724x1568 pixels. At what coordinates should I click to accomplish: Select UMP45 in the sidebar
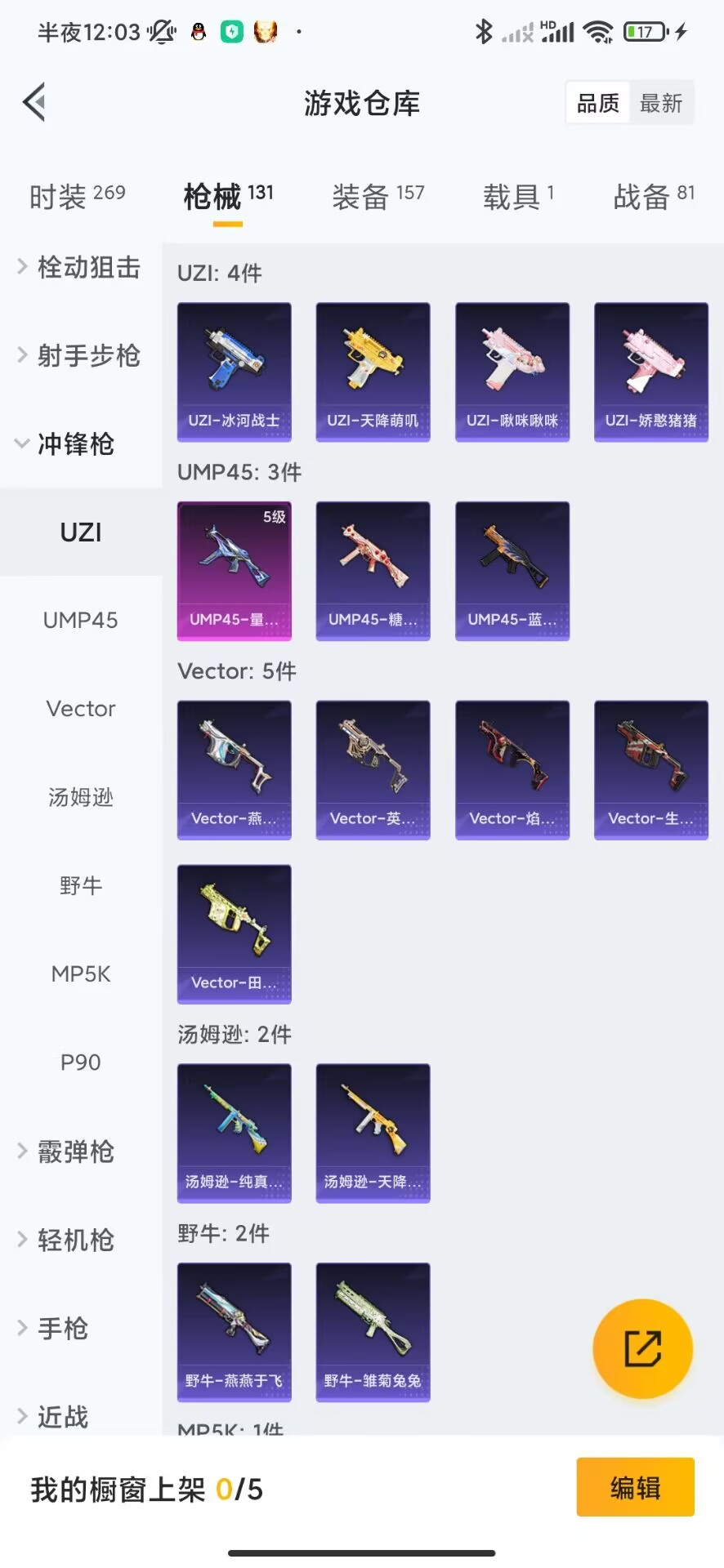pos(80,620)
